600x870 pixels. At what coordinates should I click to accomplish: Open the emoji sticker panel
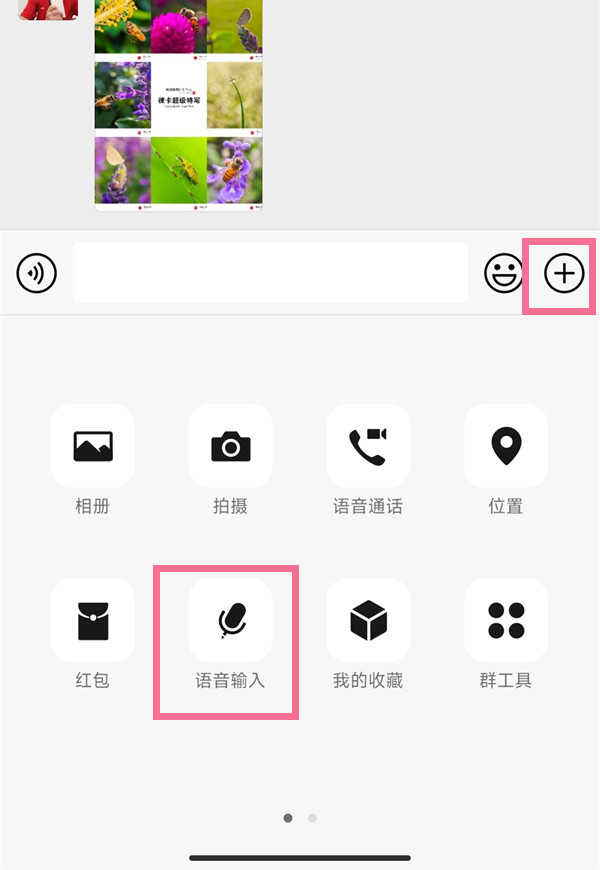pos(503,272)
